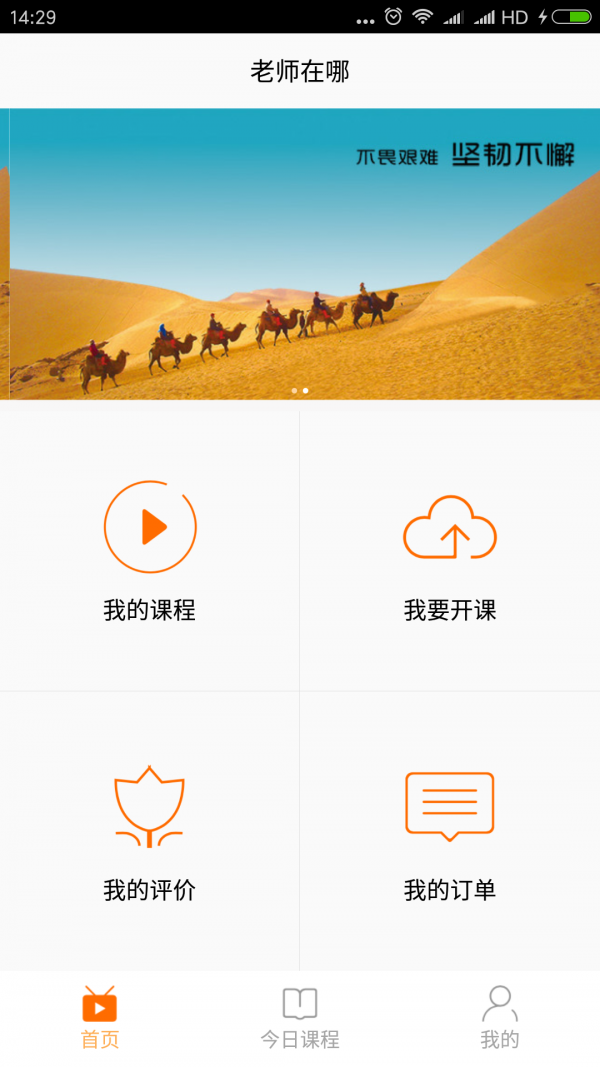Select 我要开课 to start a course
600x1067 pixels.
(450, 550)
